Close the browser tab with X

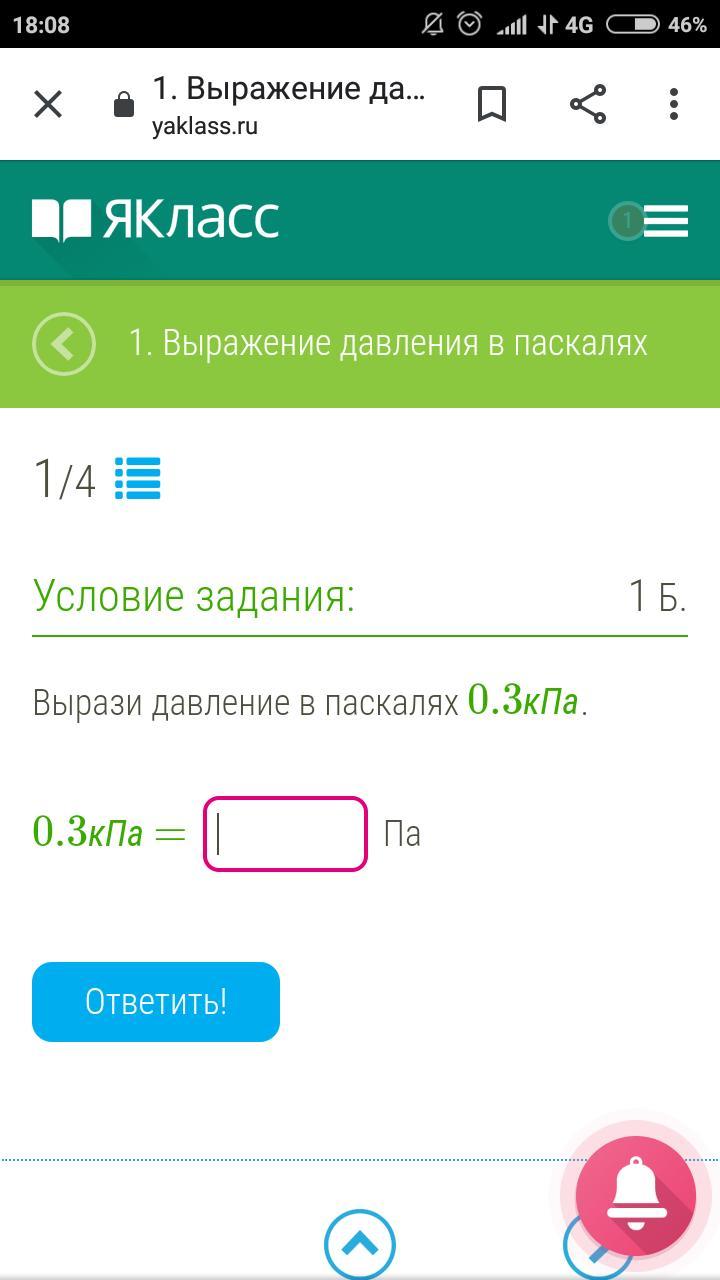pos(48,104)
